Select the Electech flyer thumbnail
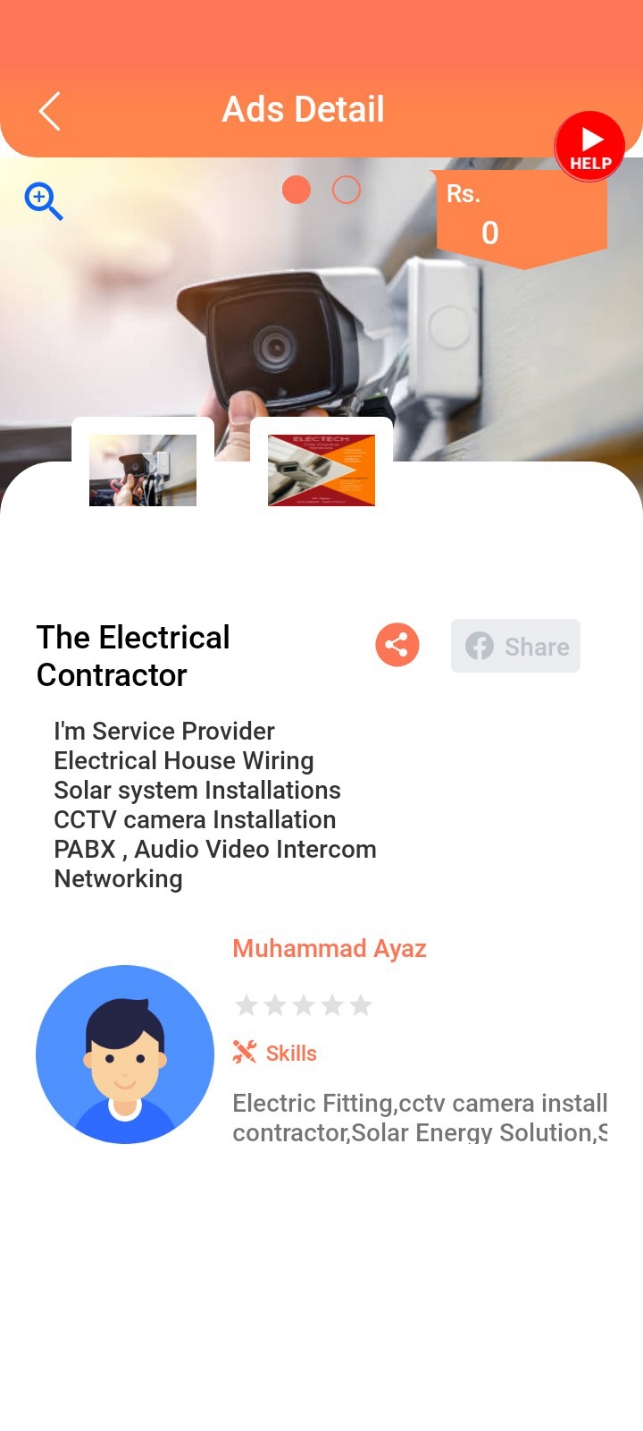The image size is (643, 1431). [x=321, y=469]
